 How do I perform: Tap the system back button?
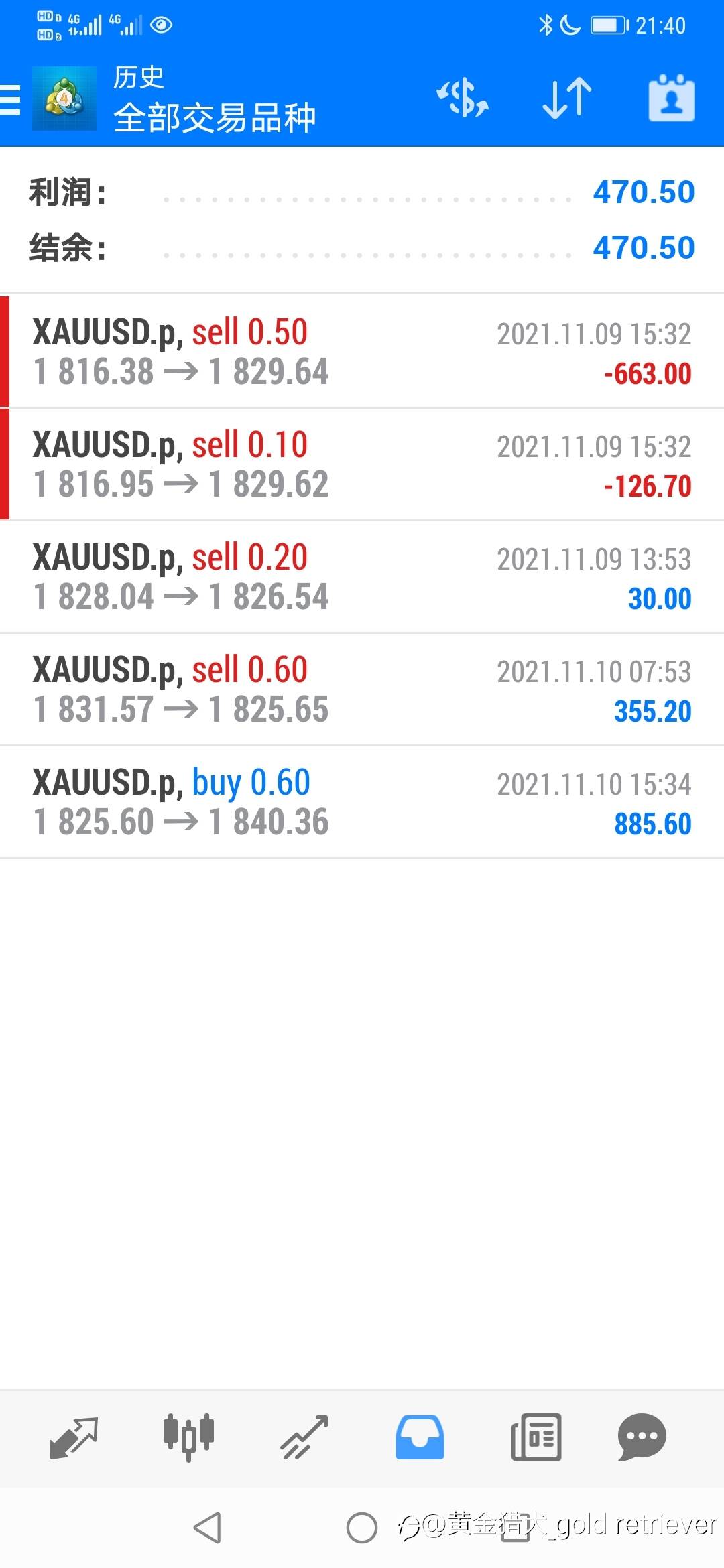tap(207, 1528)
